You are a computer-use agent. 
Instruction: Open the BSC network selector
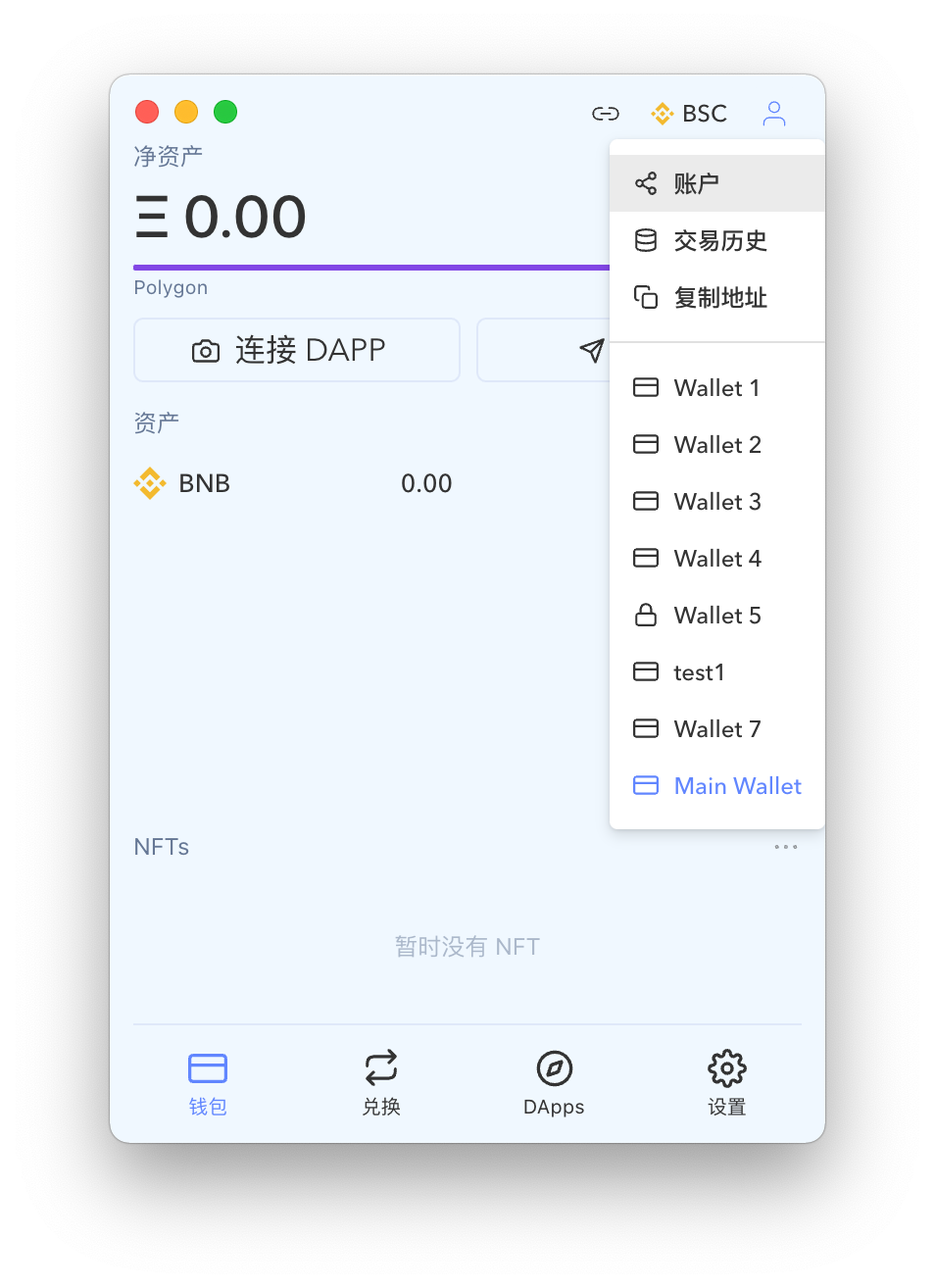click(x=689, y=114)
